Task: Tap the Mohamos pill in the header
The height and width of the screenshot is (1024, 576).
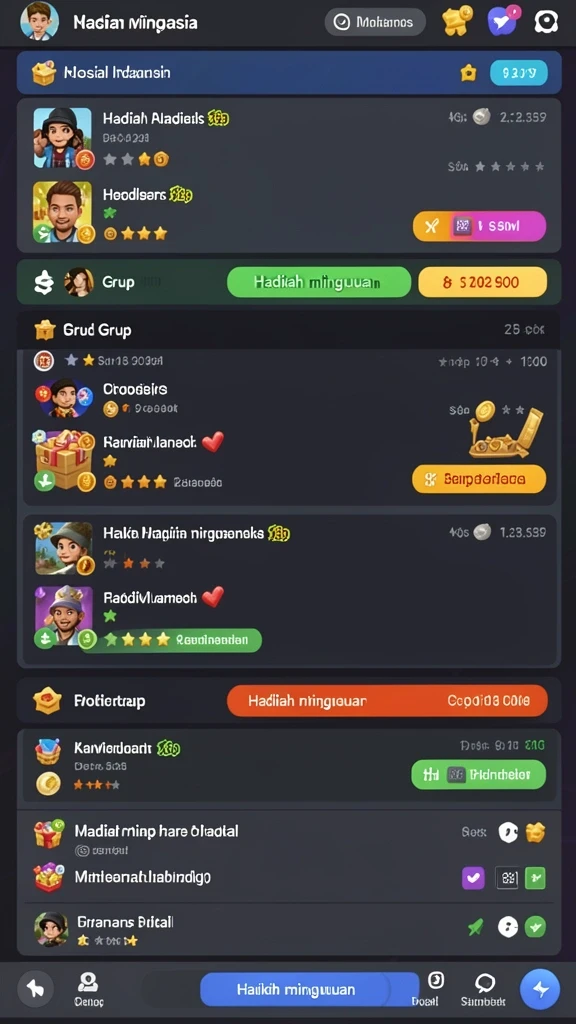Action: click(x=375, y=22)
